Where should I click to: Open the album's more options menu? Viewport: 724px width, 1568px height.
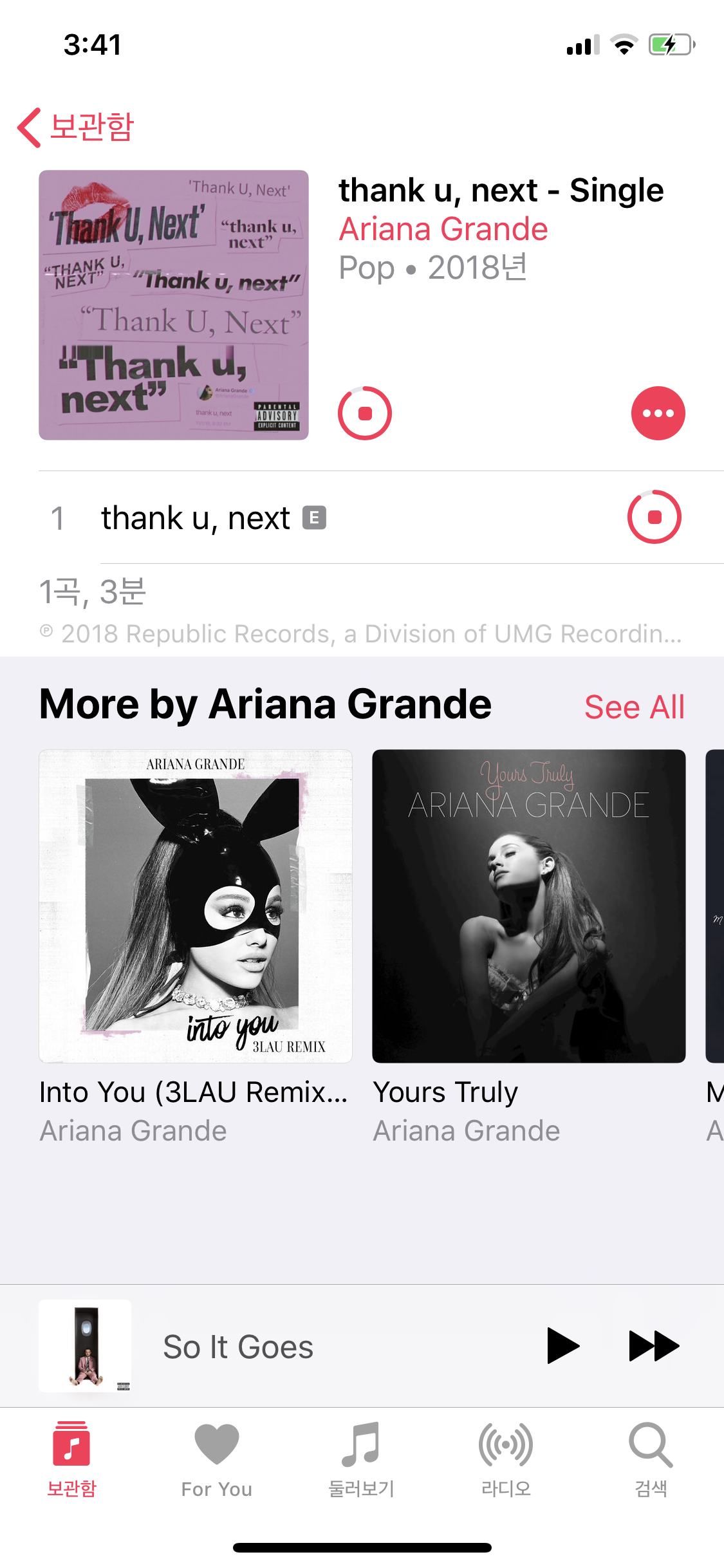click(657, 413)
